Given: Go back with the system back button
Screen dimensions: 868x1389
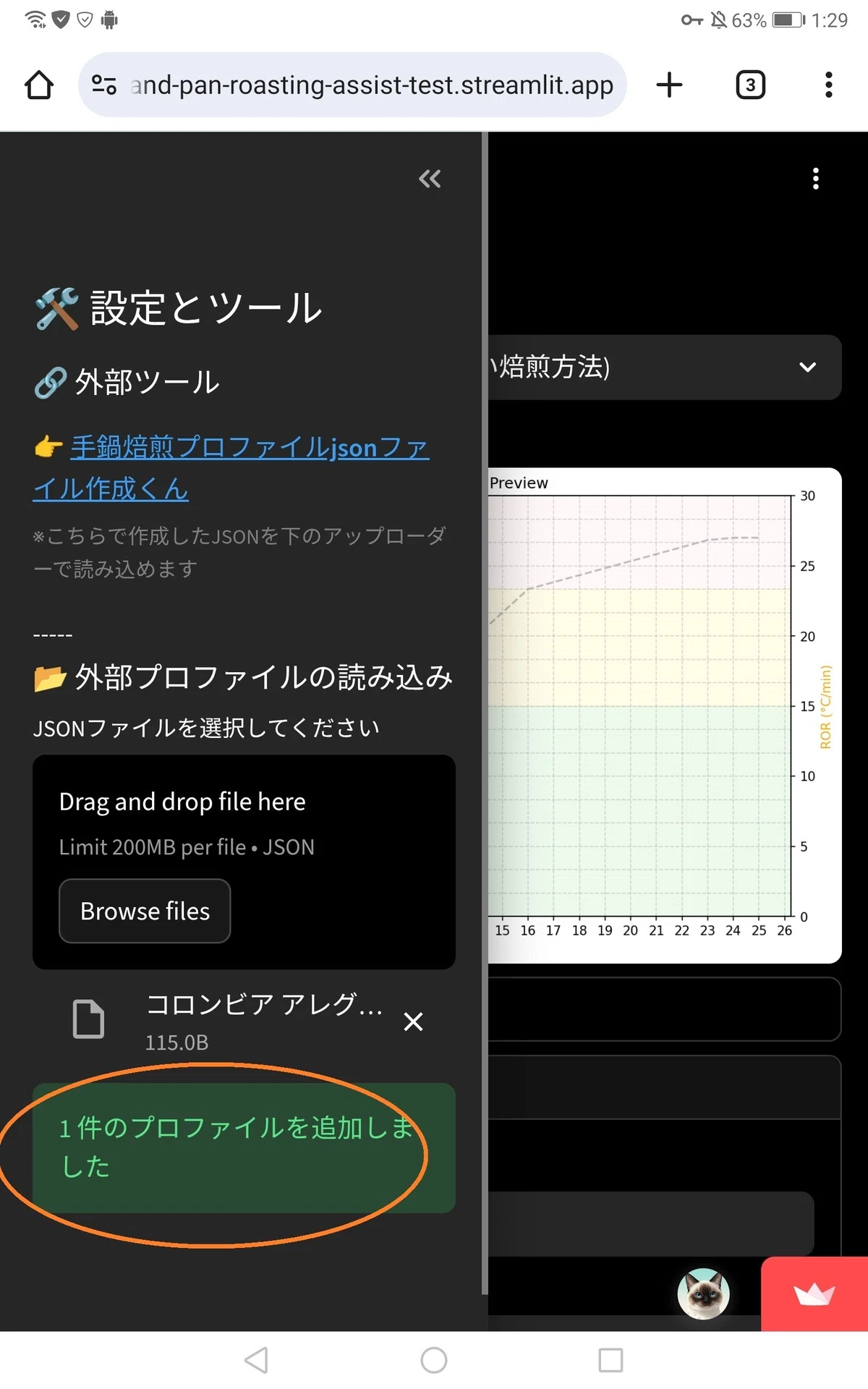Looking at the screenshot, I should click(256, 1360).
